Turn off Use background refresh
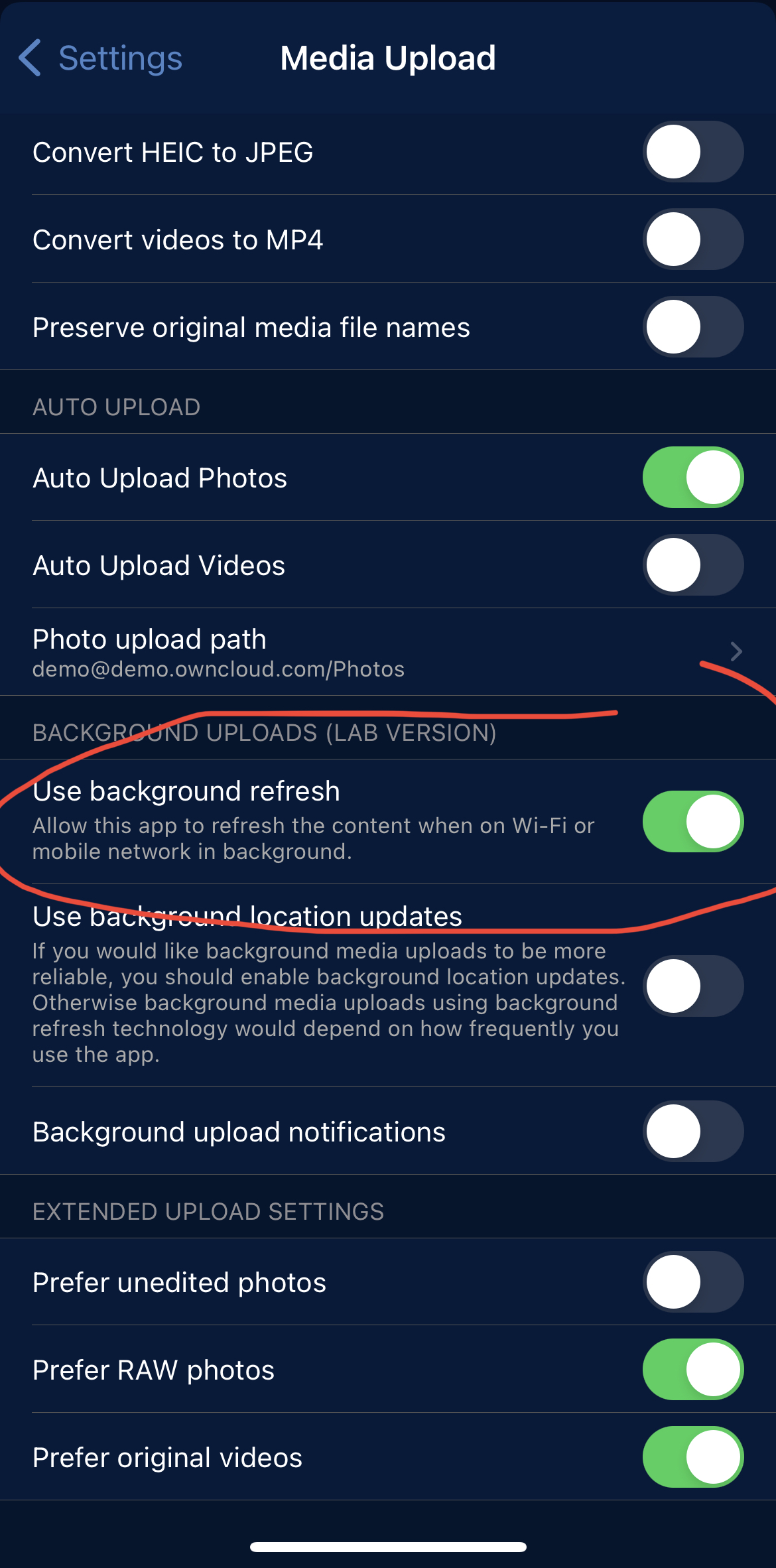776x1568 pixels. [692, 822]
